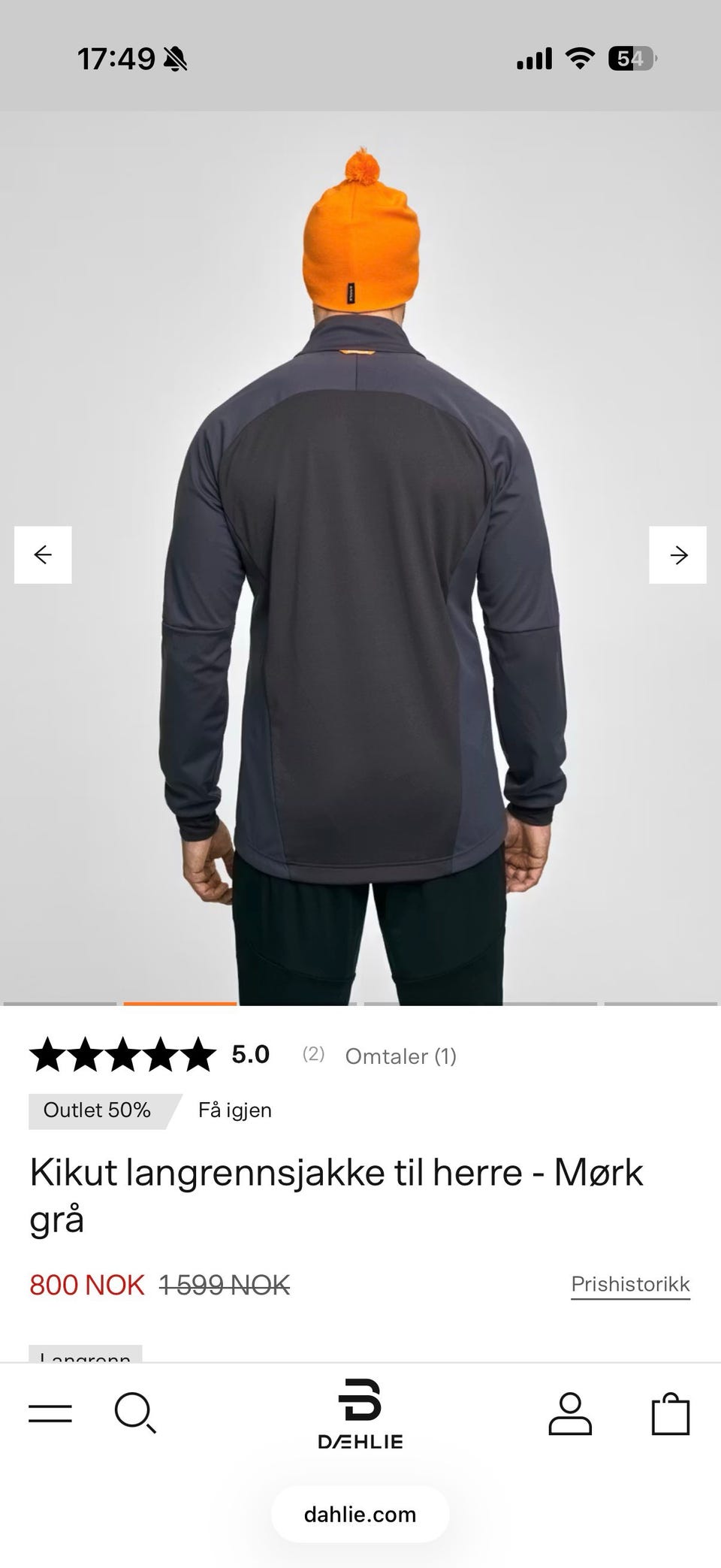Screen dimensions: 721x1568
Task: Open product search
Action: click(x=135, y=1413)
